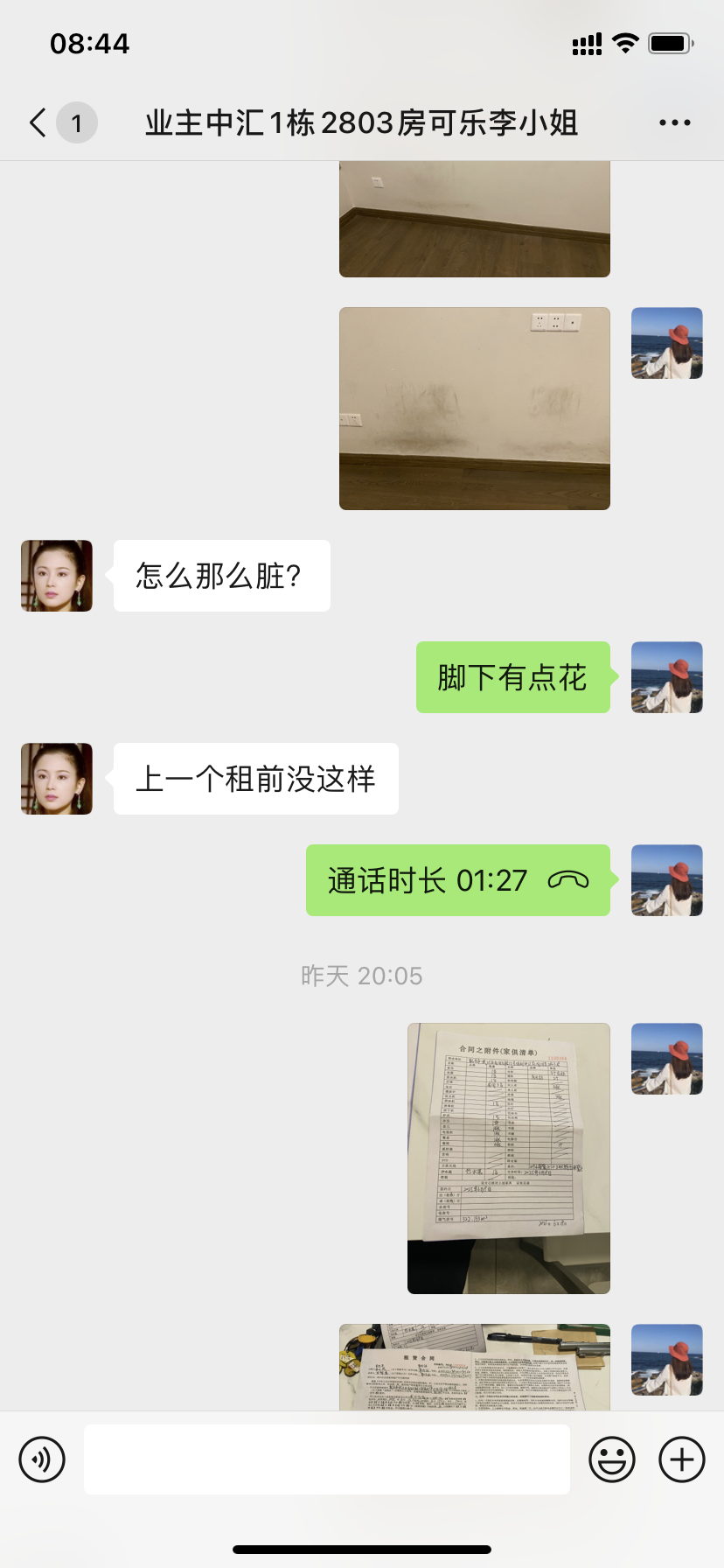
Task: View the partially visible wall photo at the top
Action: tap(474, 220)
